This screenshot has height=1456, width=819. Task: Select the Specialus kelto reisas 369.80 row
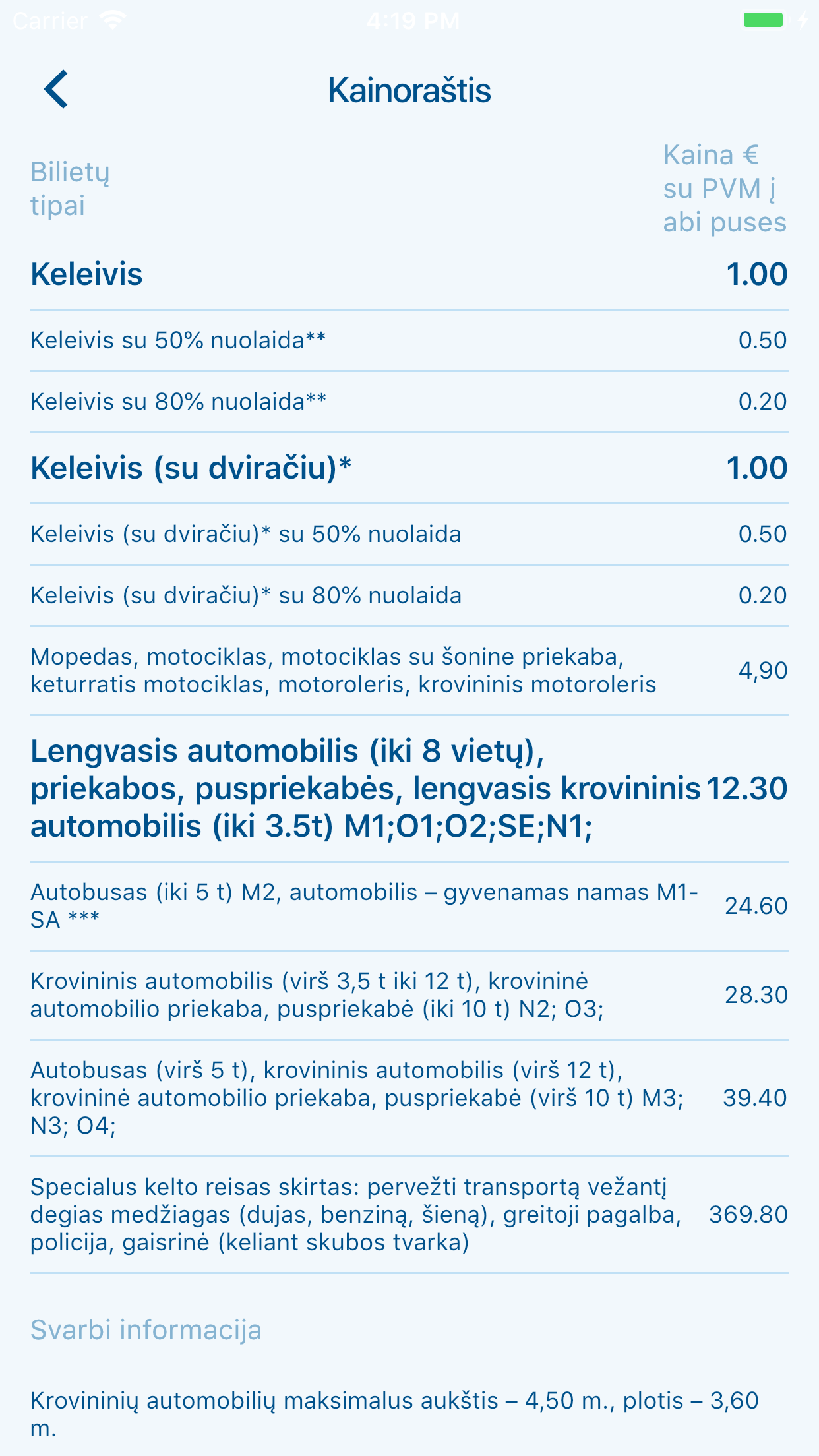409,1215
